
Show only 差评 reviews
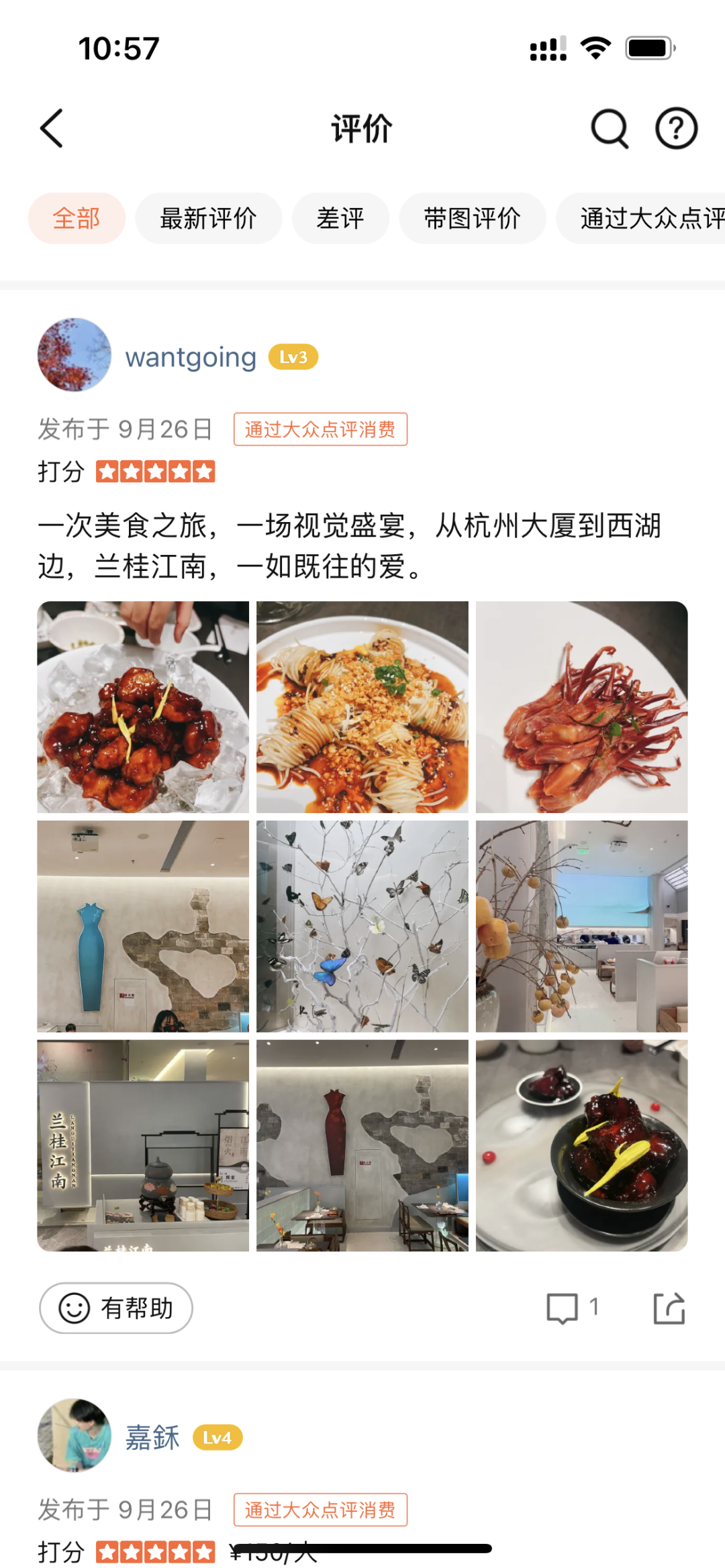pyautogui.click(x=340, y=219)
